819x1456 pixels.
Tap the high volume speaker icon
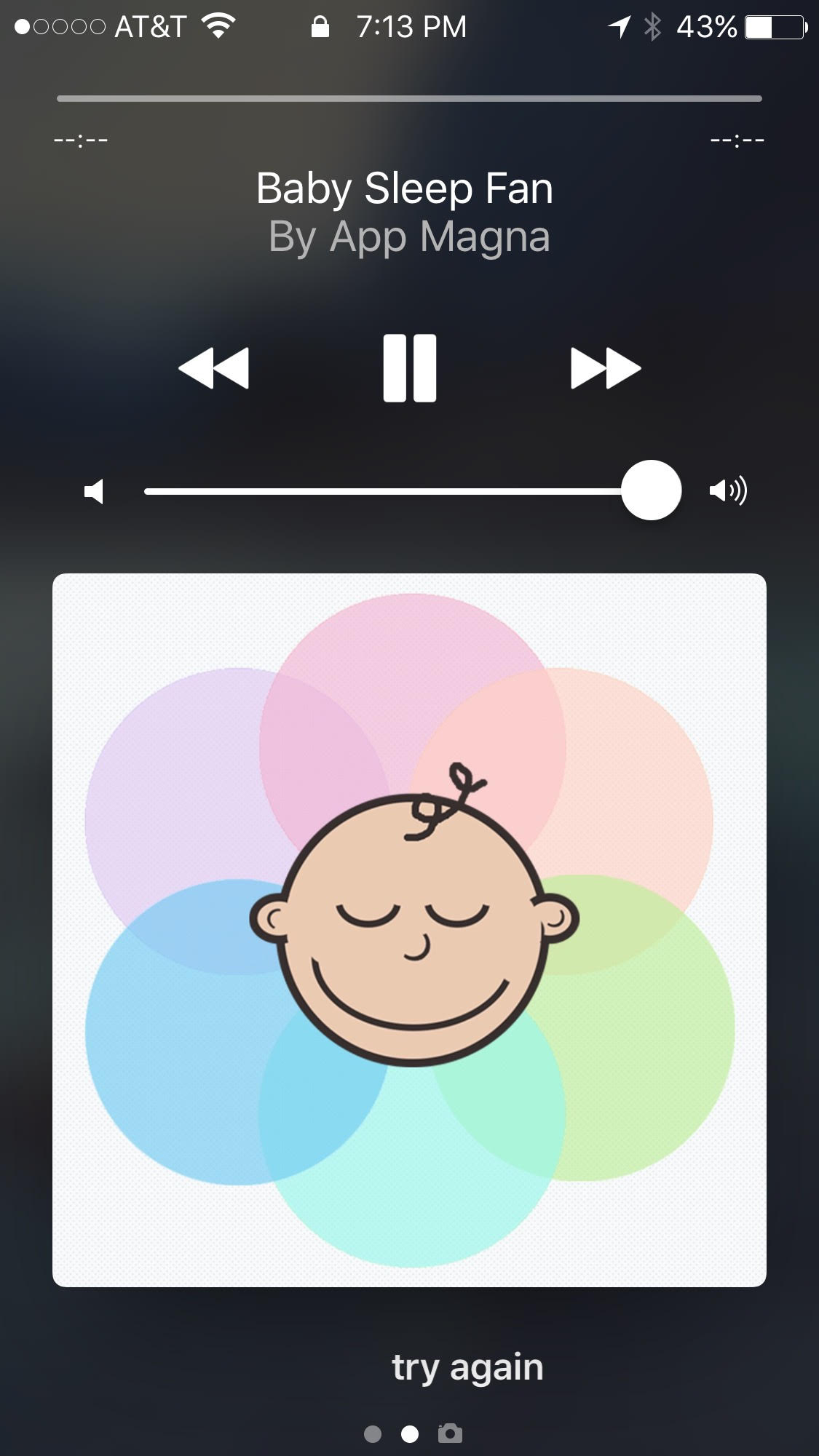pyautogui.click(x=728, y=491)
